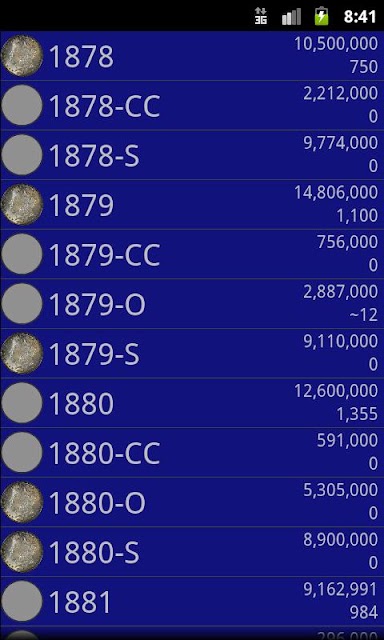384x640 pixels.
Task: Tap the 1881 coin row
Action: (x=192, y=601)
